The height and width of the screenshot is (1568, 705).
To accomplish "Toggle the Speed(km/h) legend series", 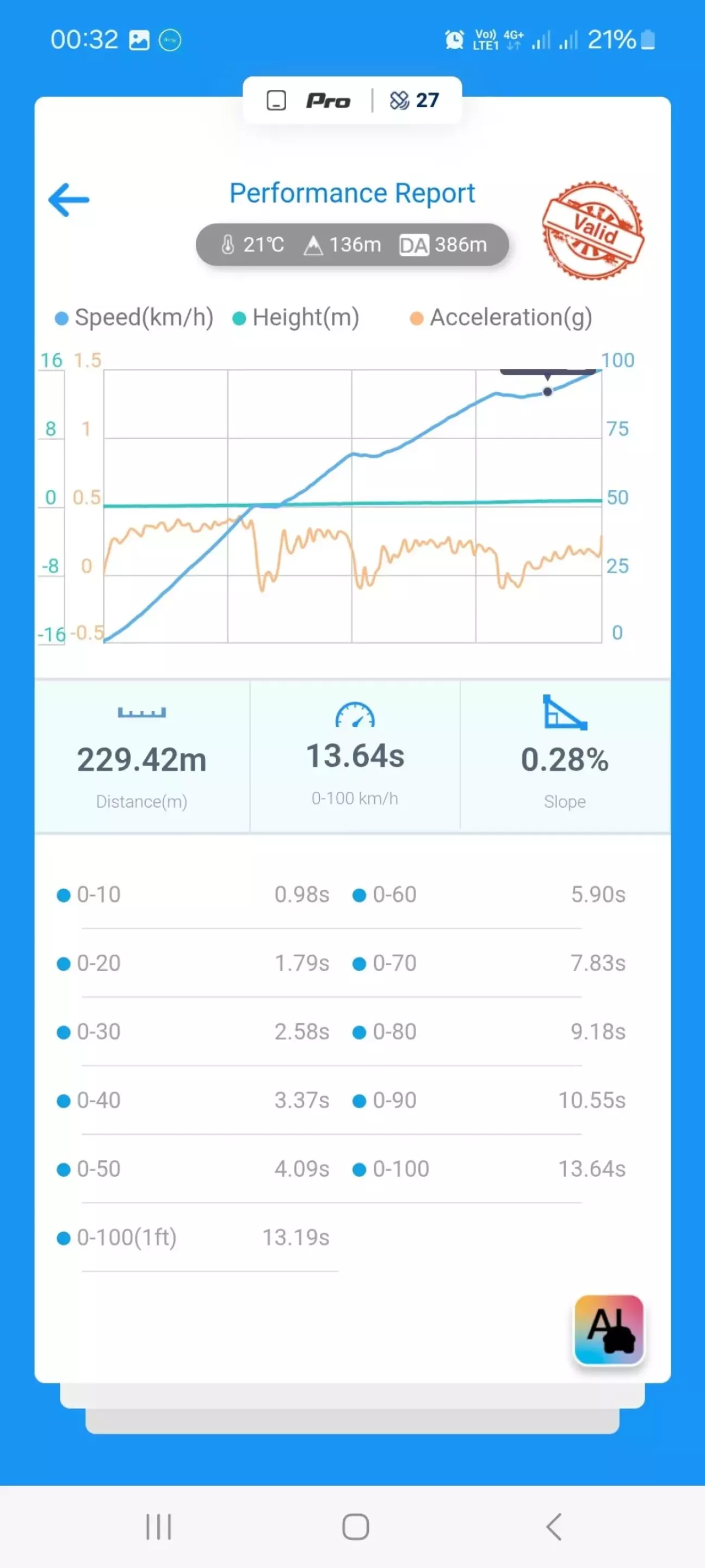I will (134, 318).
